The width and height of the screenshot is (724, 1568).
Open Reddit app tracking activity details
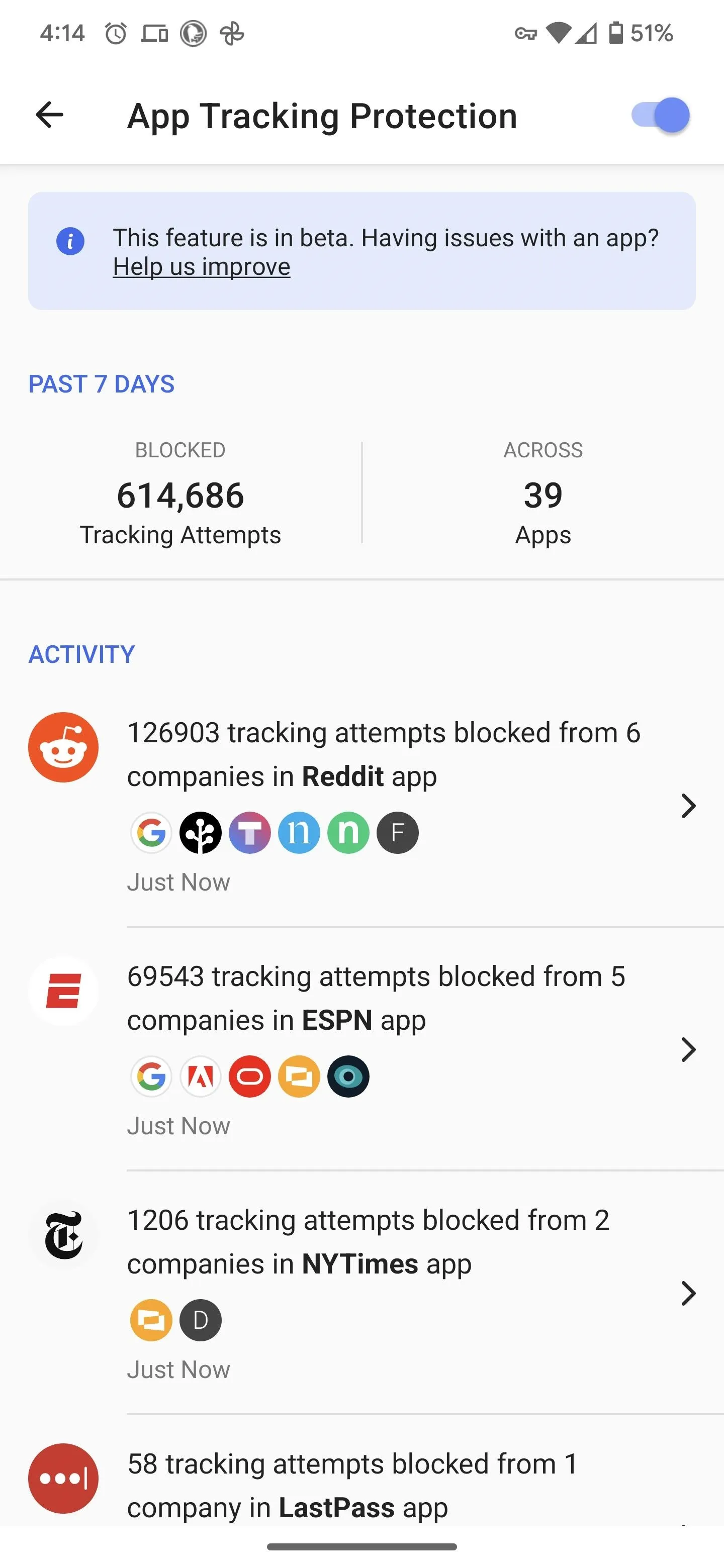[x=361, y=805]
